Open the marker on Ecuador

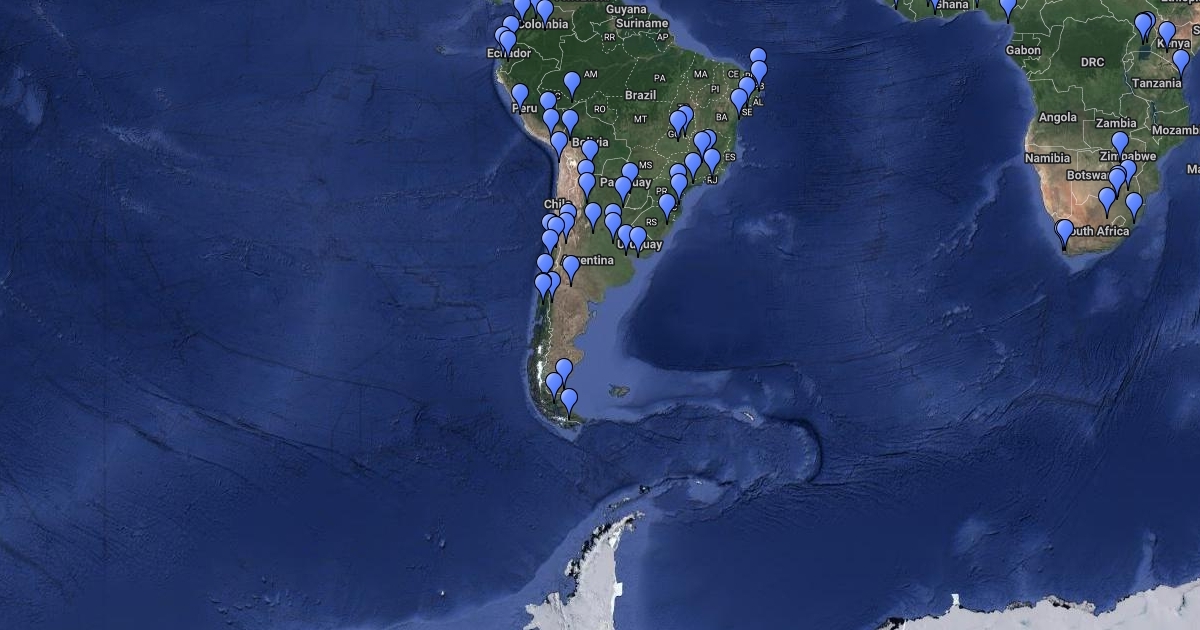(507, 42)
